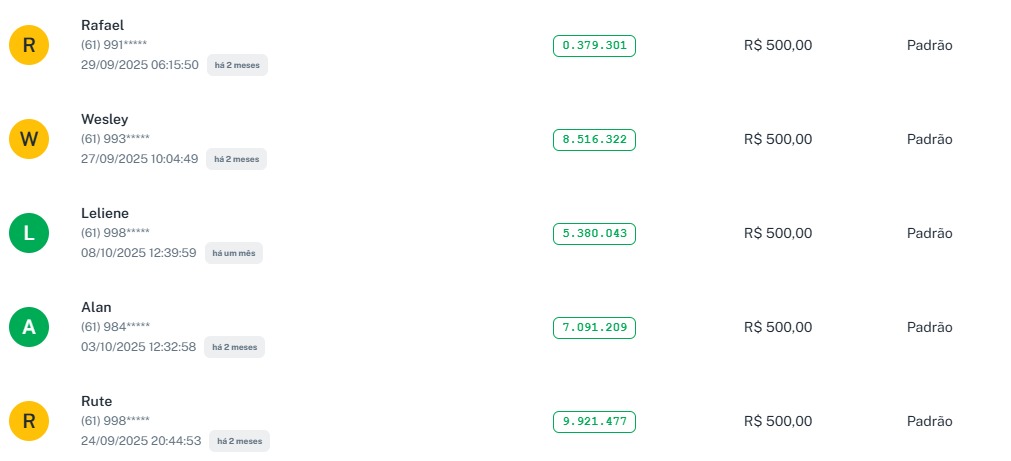The width and height of the screenshot is (1011, 461).
Task: Open Alan's entry row
Action: click(x=96, y=307)
